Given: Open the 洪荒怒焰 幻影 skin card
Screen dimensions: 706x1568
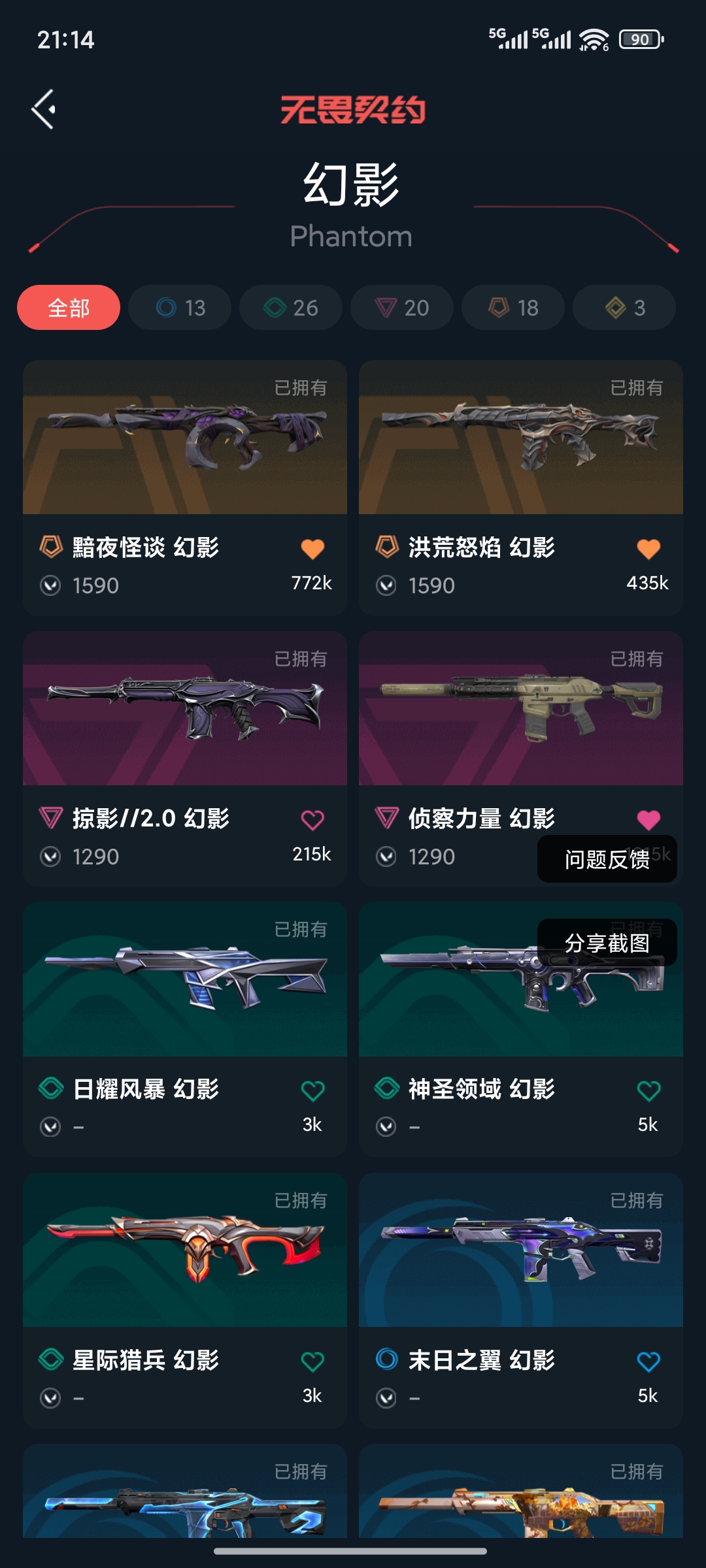Looking at the screenshot, I should pyautogui.click(x=521, y=487).
